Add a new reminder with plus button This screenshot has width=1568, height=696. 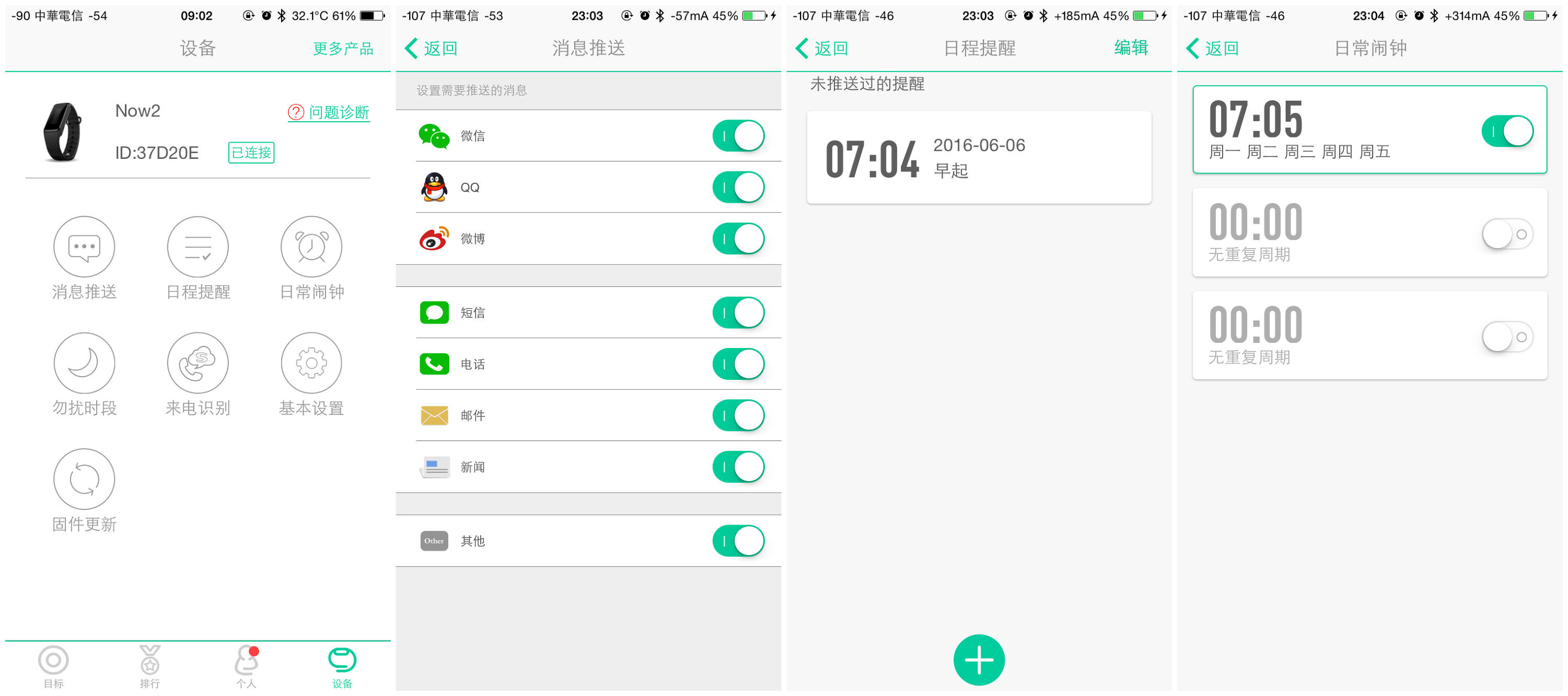pyautogui.click(x=978, y=659)
